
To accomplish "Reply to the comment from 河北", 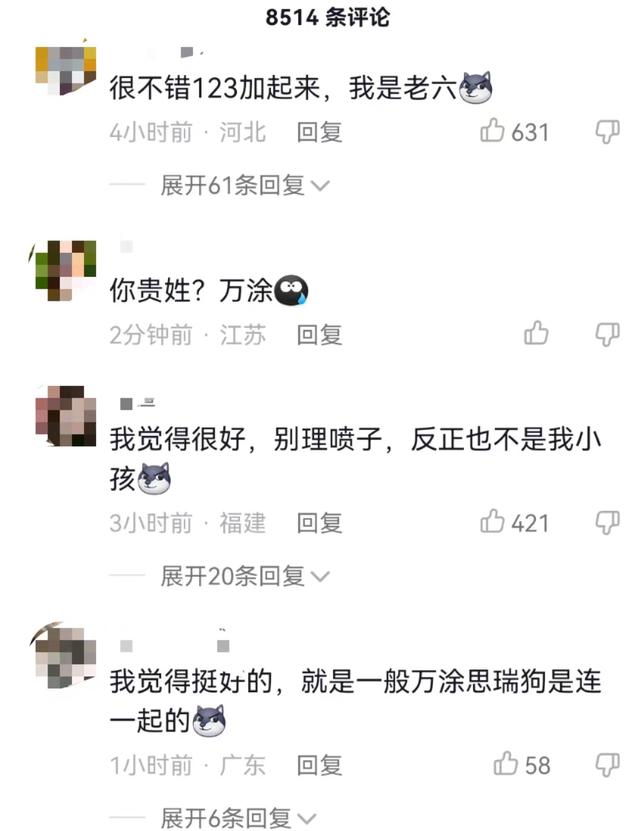I will tap(320, 132).
